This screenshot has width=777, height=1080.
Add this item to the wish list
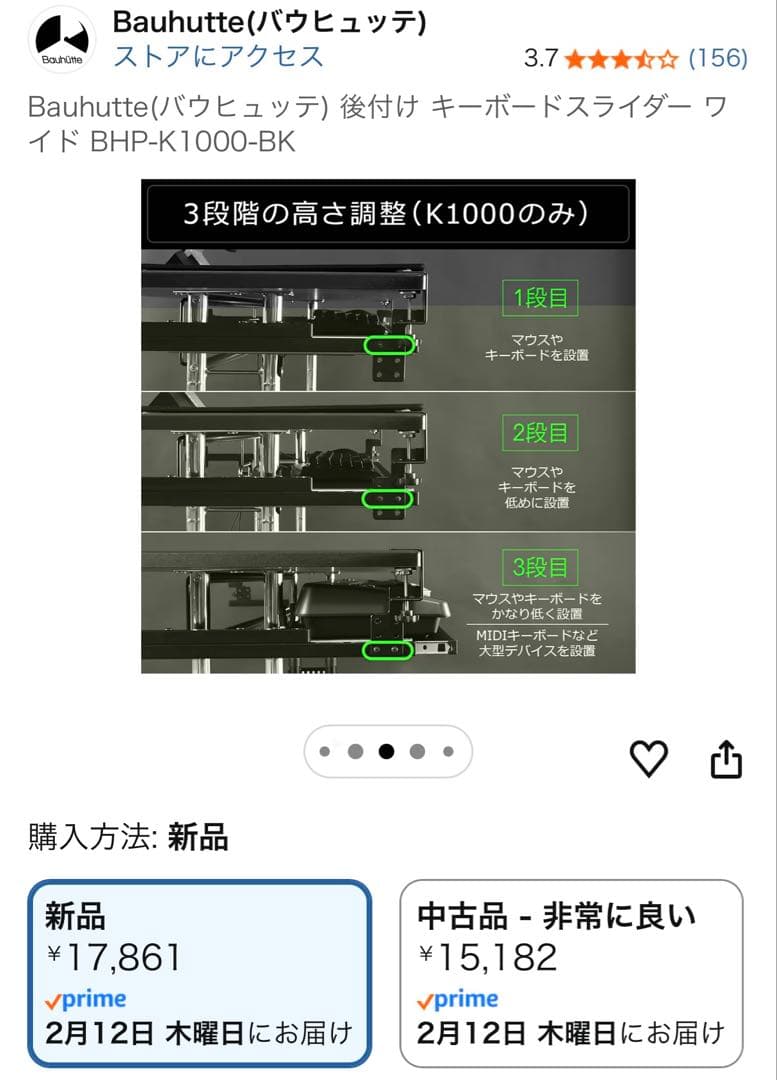(649, 760)
